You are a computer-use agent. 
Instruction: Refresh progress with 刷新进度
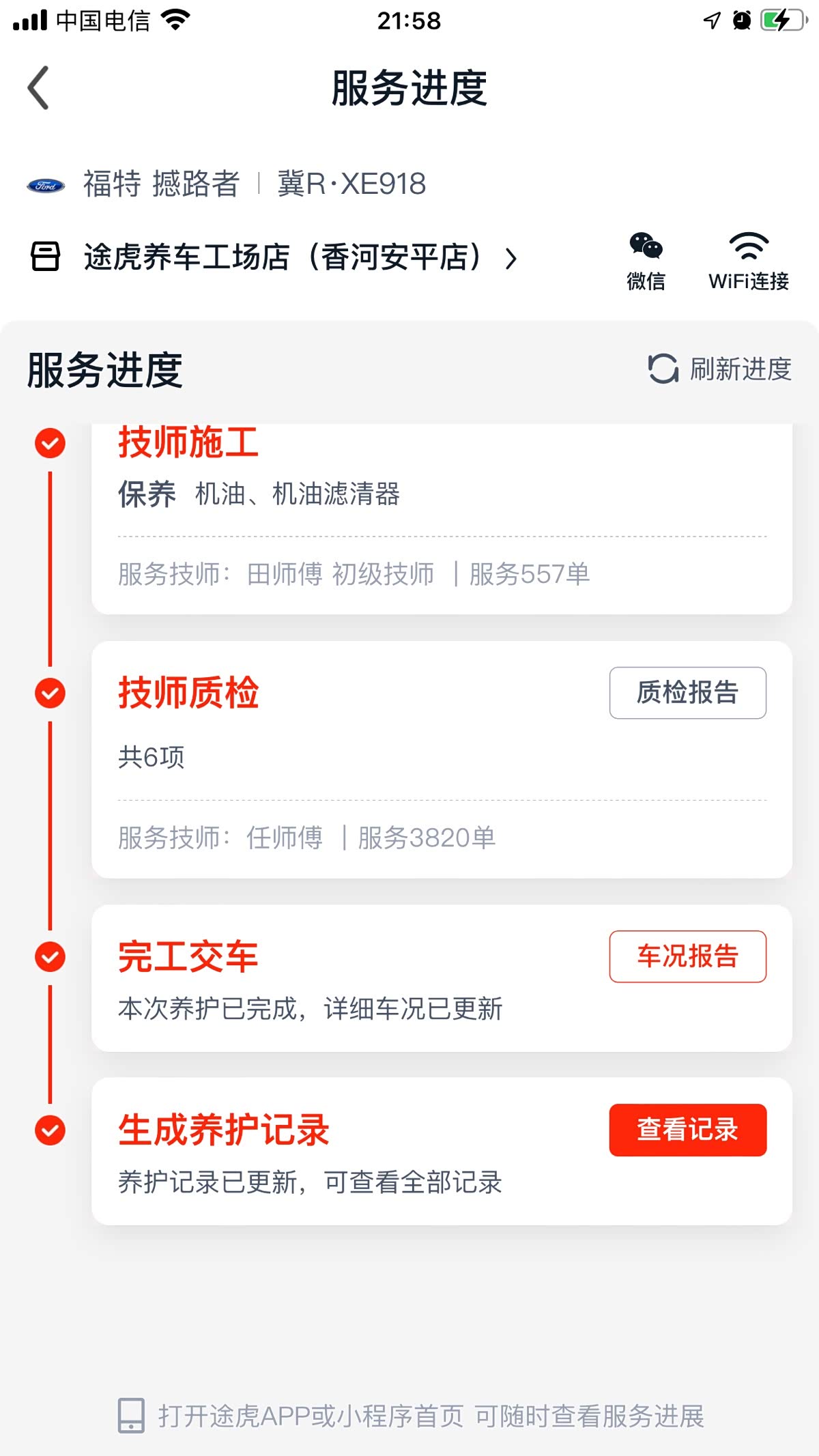tap(719, 369)
